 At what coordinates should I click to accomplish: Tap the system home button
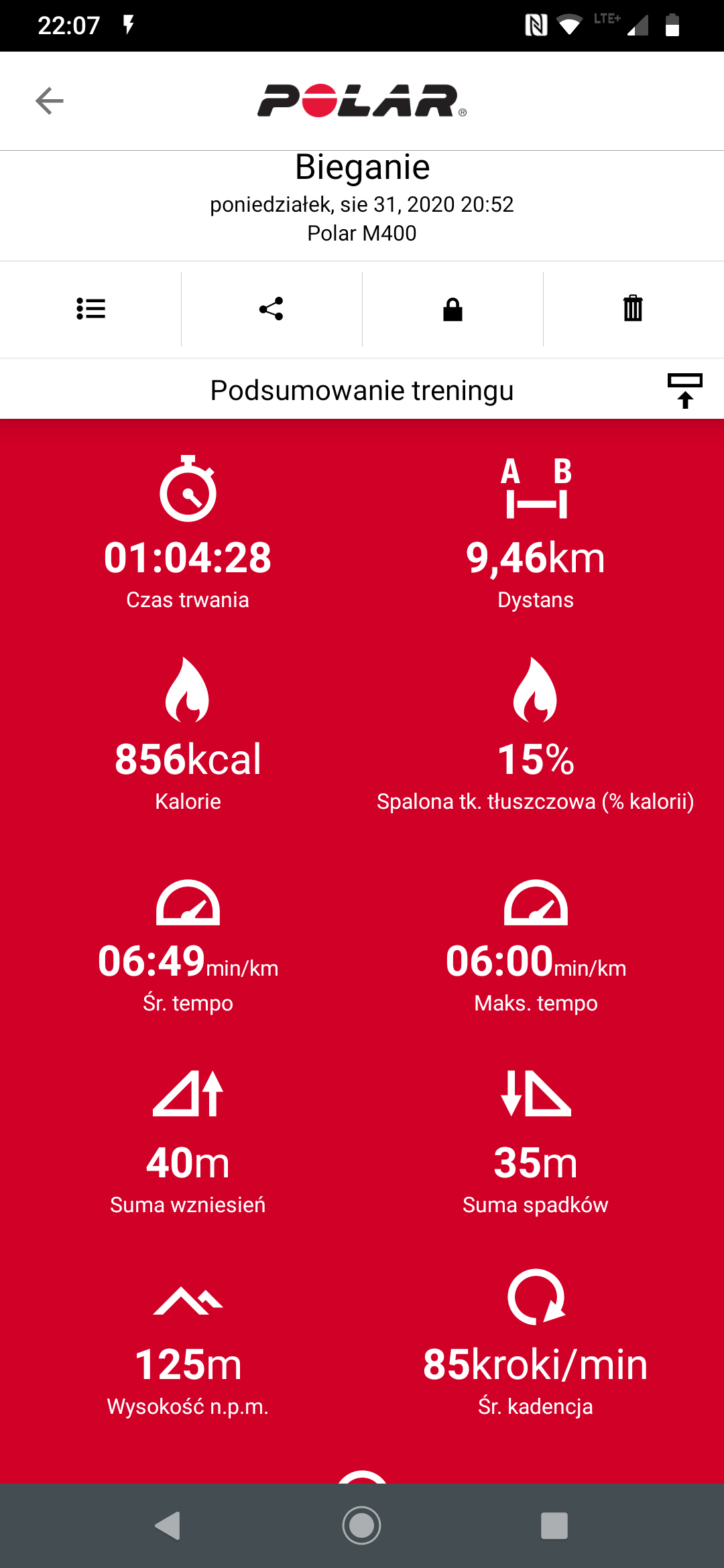click(361, 1526)
